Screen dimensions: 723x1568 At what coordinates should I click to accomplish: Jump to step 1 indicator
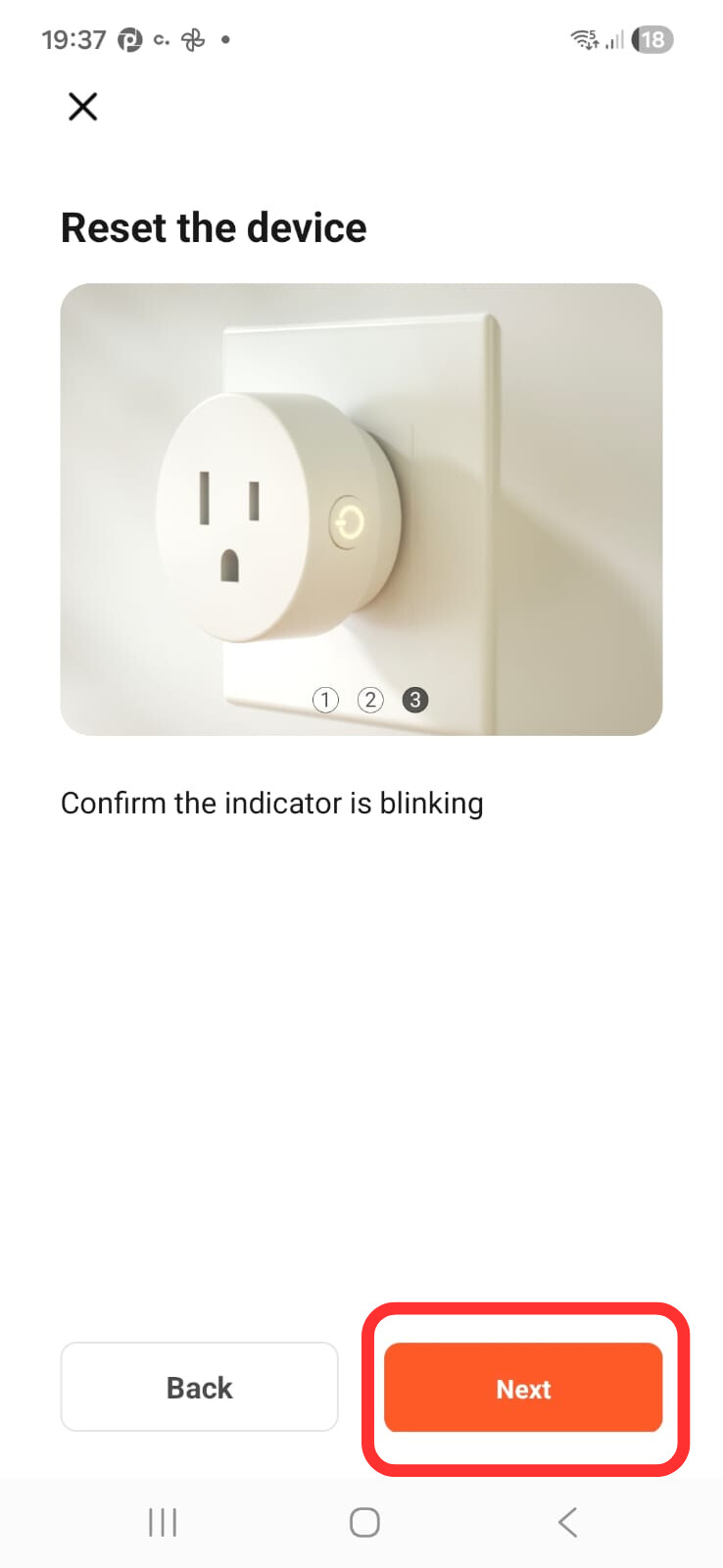(x=325, y=700)
